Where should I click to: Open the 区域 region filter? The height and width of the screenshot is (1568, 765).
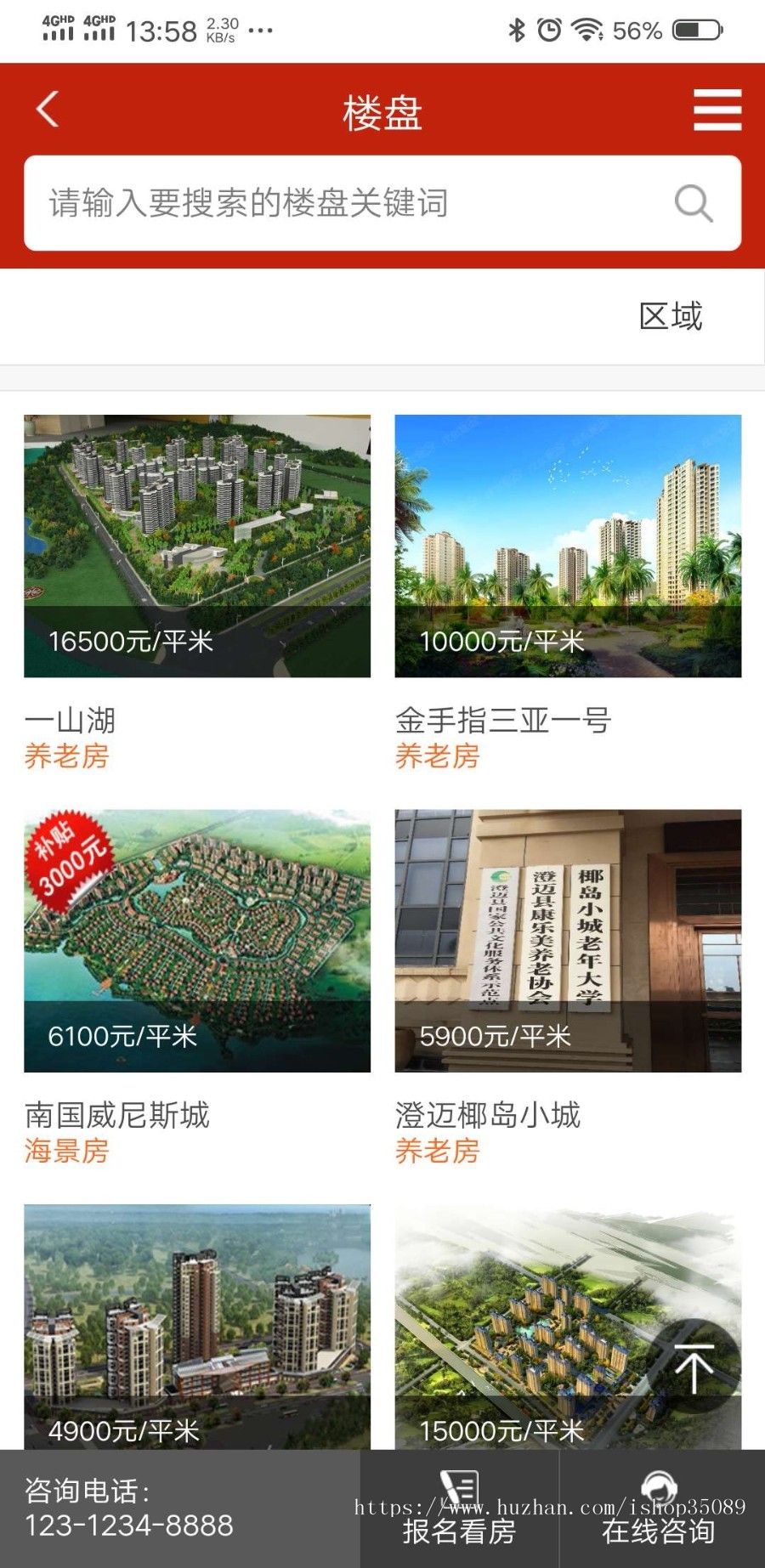673,315
